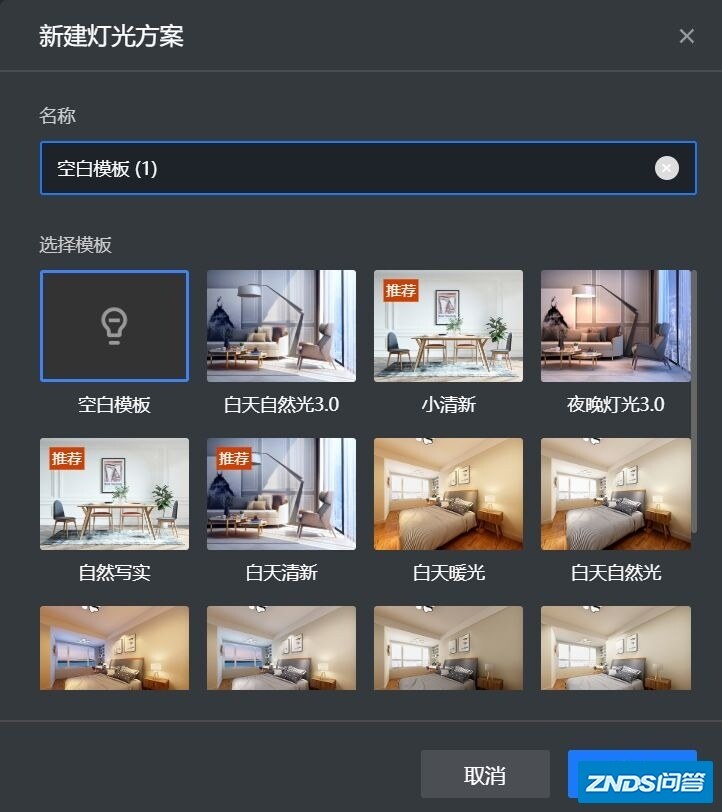Select the 空白模板 template
The height and width of the screenshot is (812, 722).
pos(114,326)
